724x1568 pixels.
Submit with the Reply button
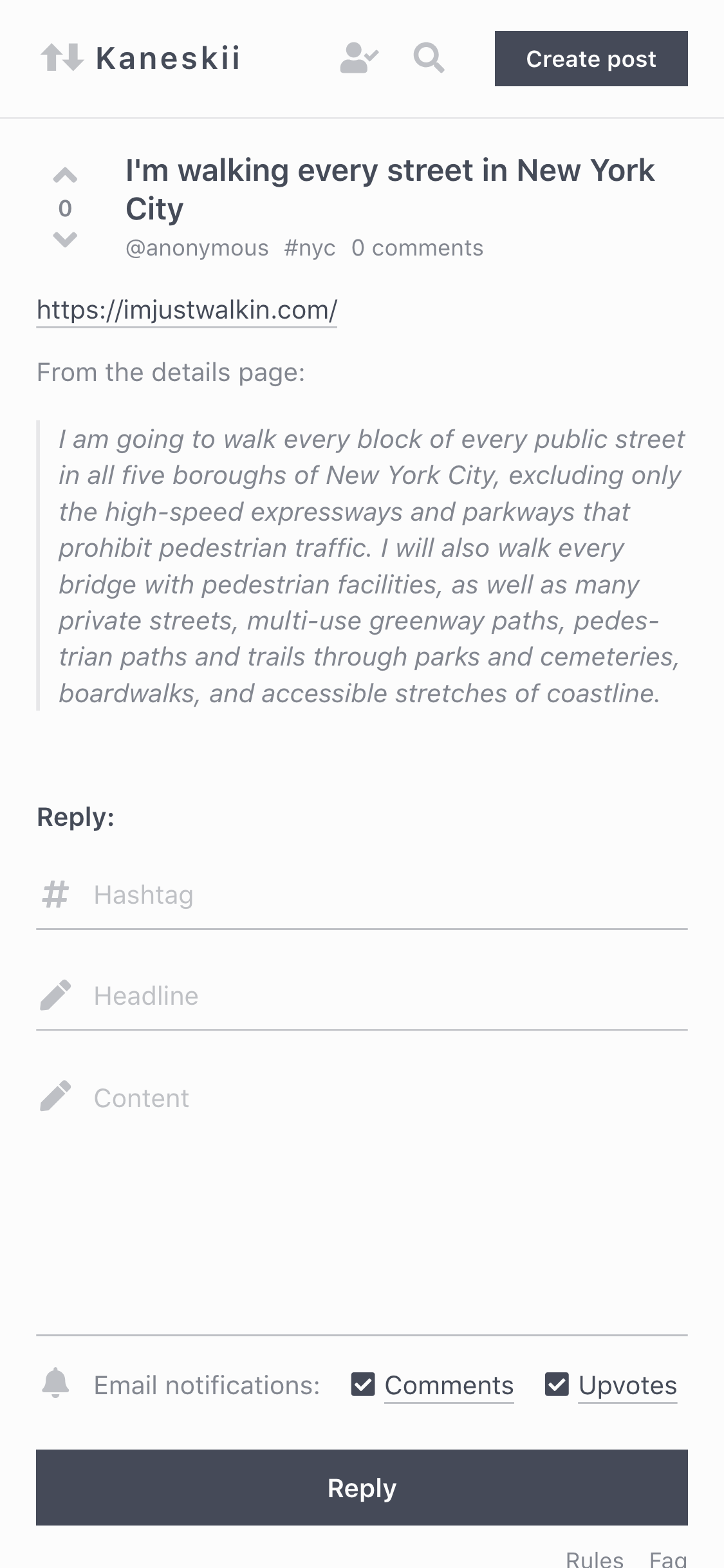coord(362,1488)
